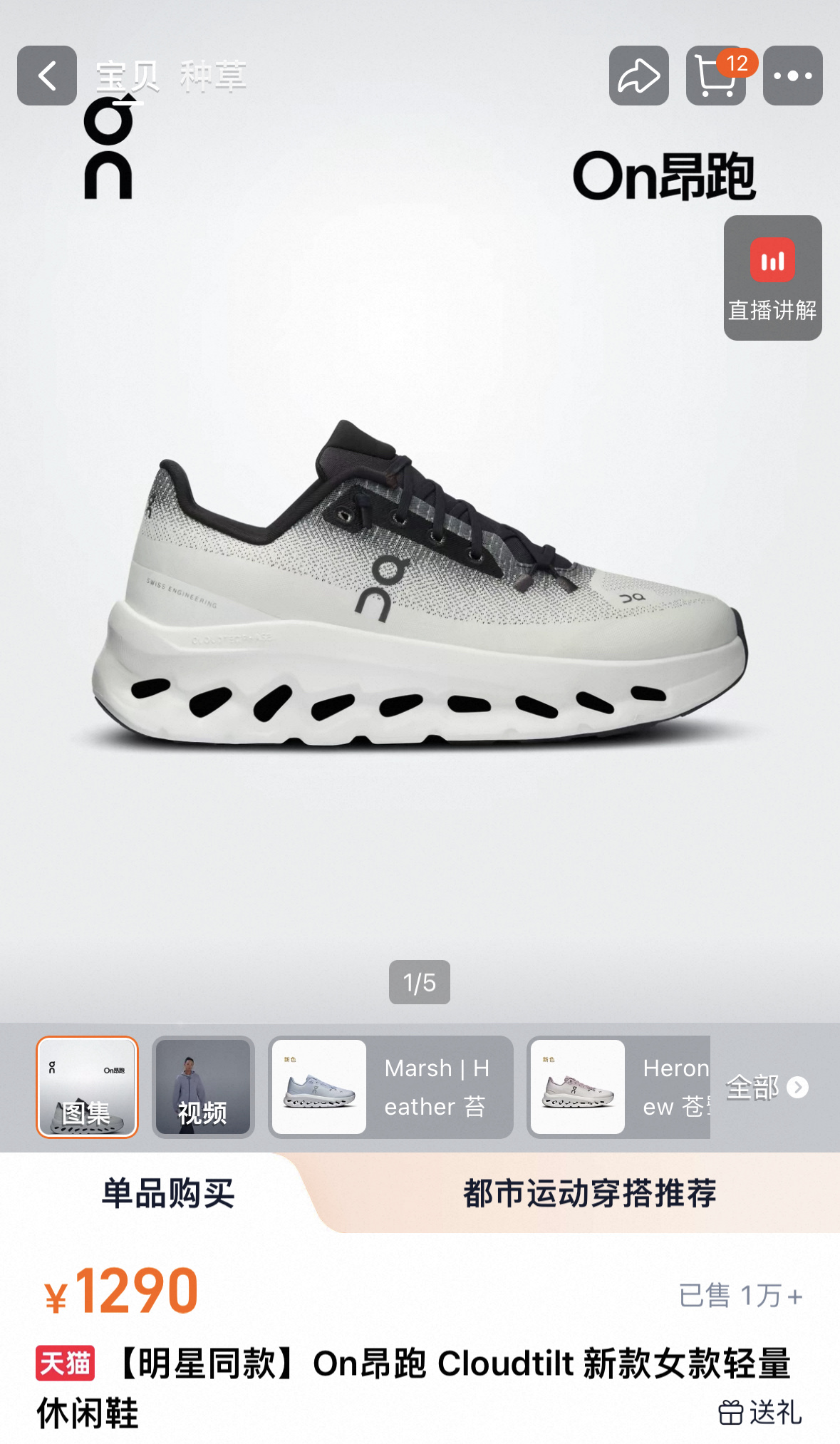Switch to 都市运动穿搭推荐 tab
Viewport: 840px width, 1444px height.
pyautogui.click(x=589, y=1193)
